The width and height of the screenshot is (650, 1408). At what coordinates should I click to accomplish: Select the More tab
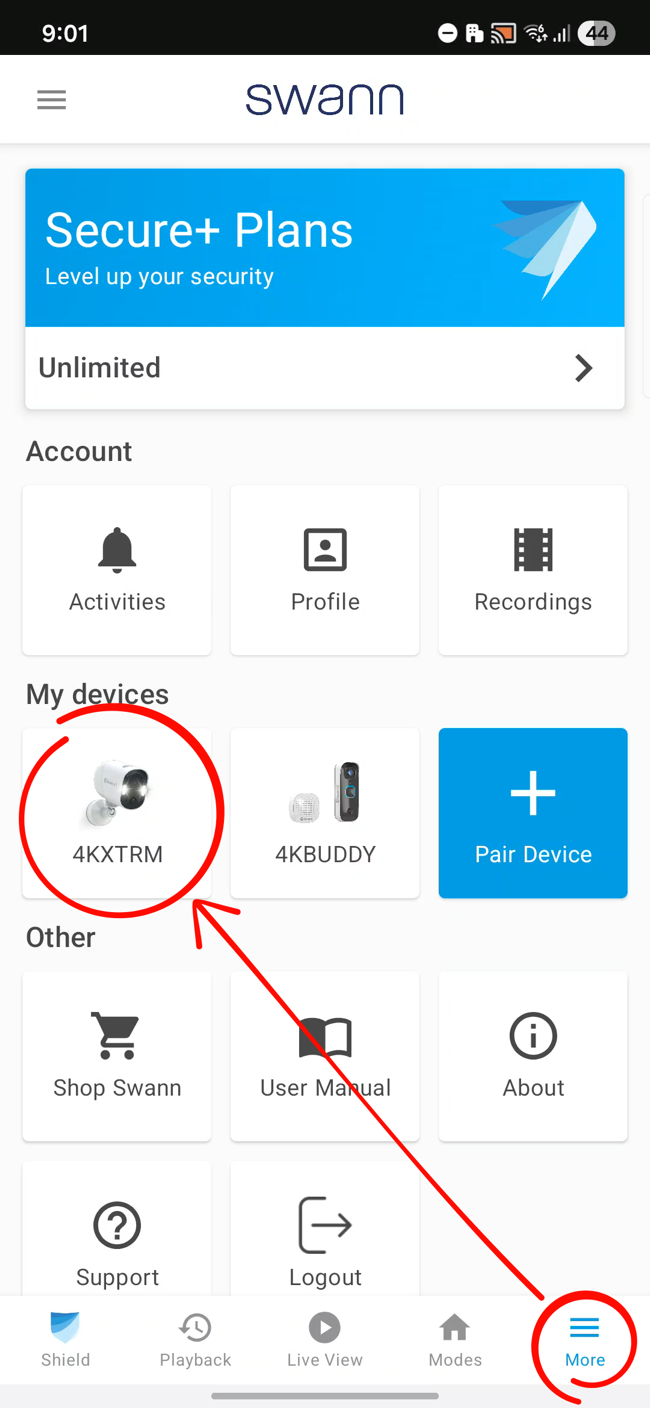click(585, 1340)
